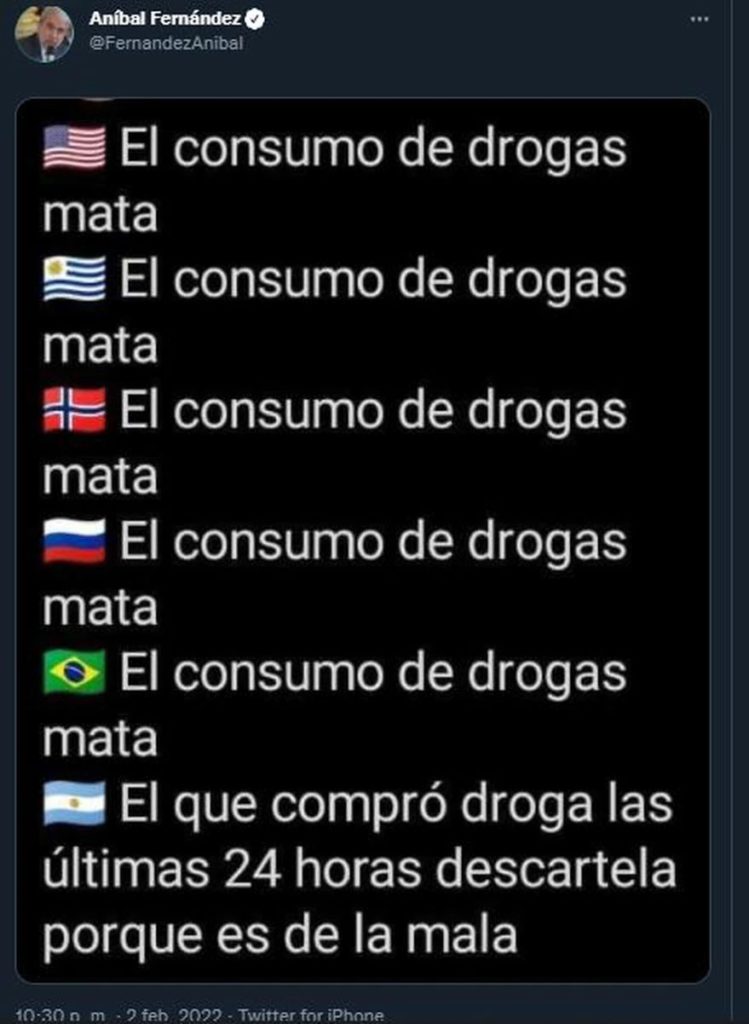Expand the attached image with flags
This screenshot has width=749, height=1024.
pos(362,540)
